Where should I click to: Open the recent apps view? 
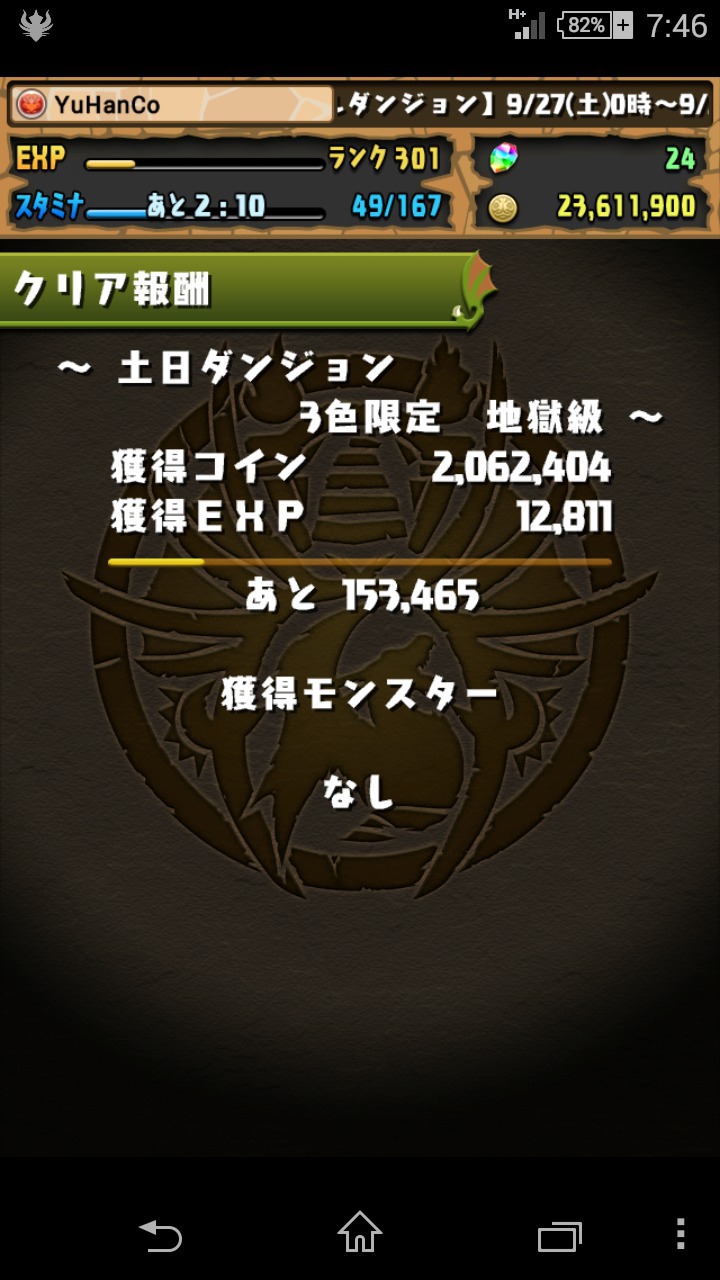(560, 1236)
